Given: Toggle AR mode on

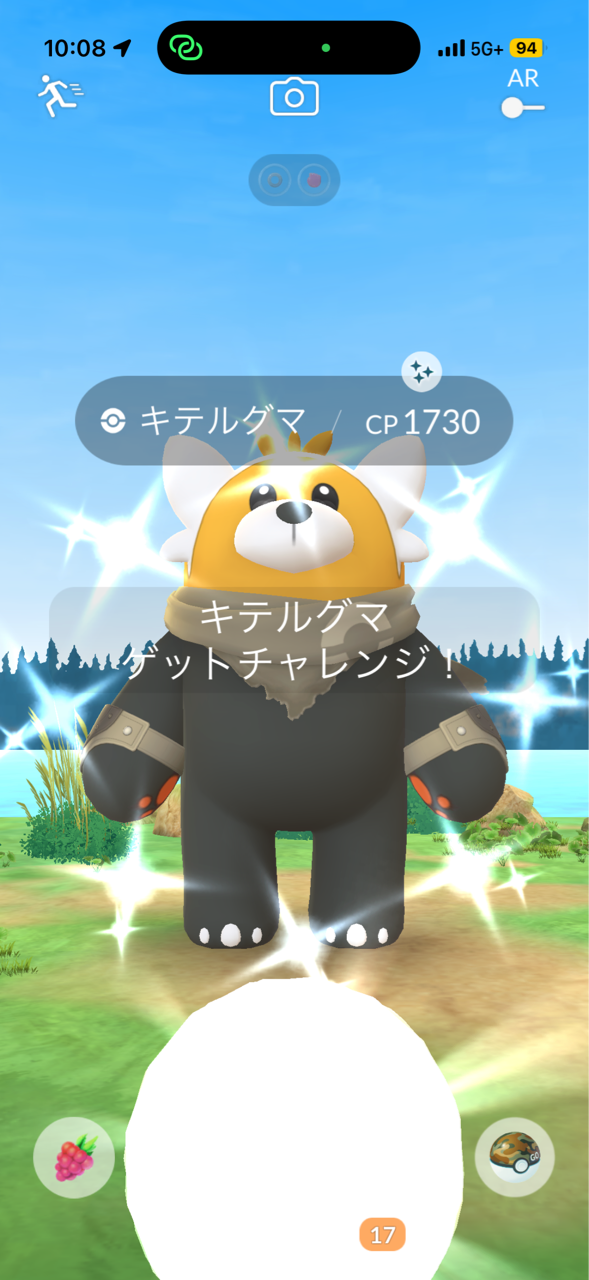Looking at the screenshot, I should tap(523, 107).
